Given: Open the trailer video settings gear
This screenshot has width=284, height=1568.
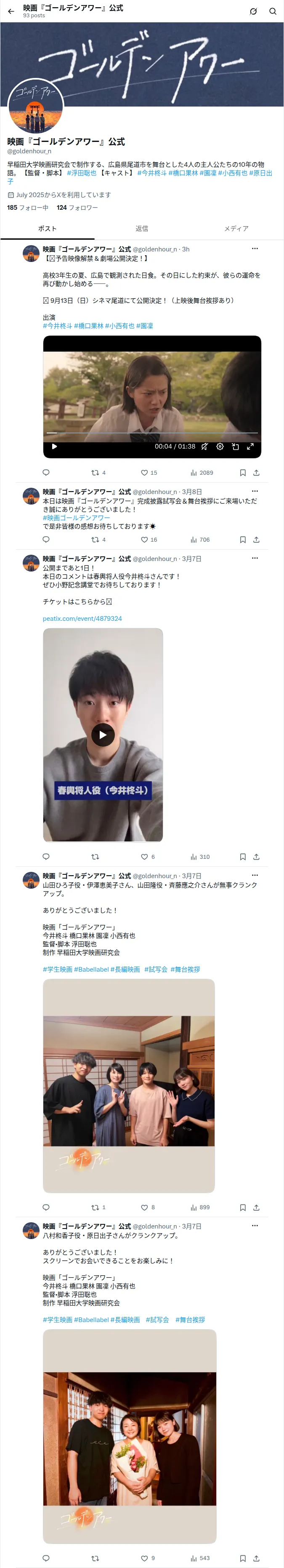Looking at the screenshot, I should (x=220, y=446).
